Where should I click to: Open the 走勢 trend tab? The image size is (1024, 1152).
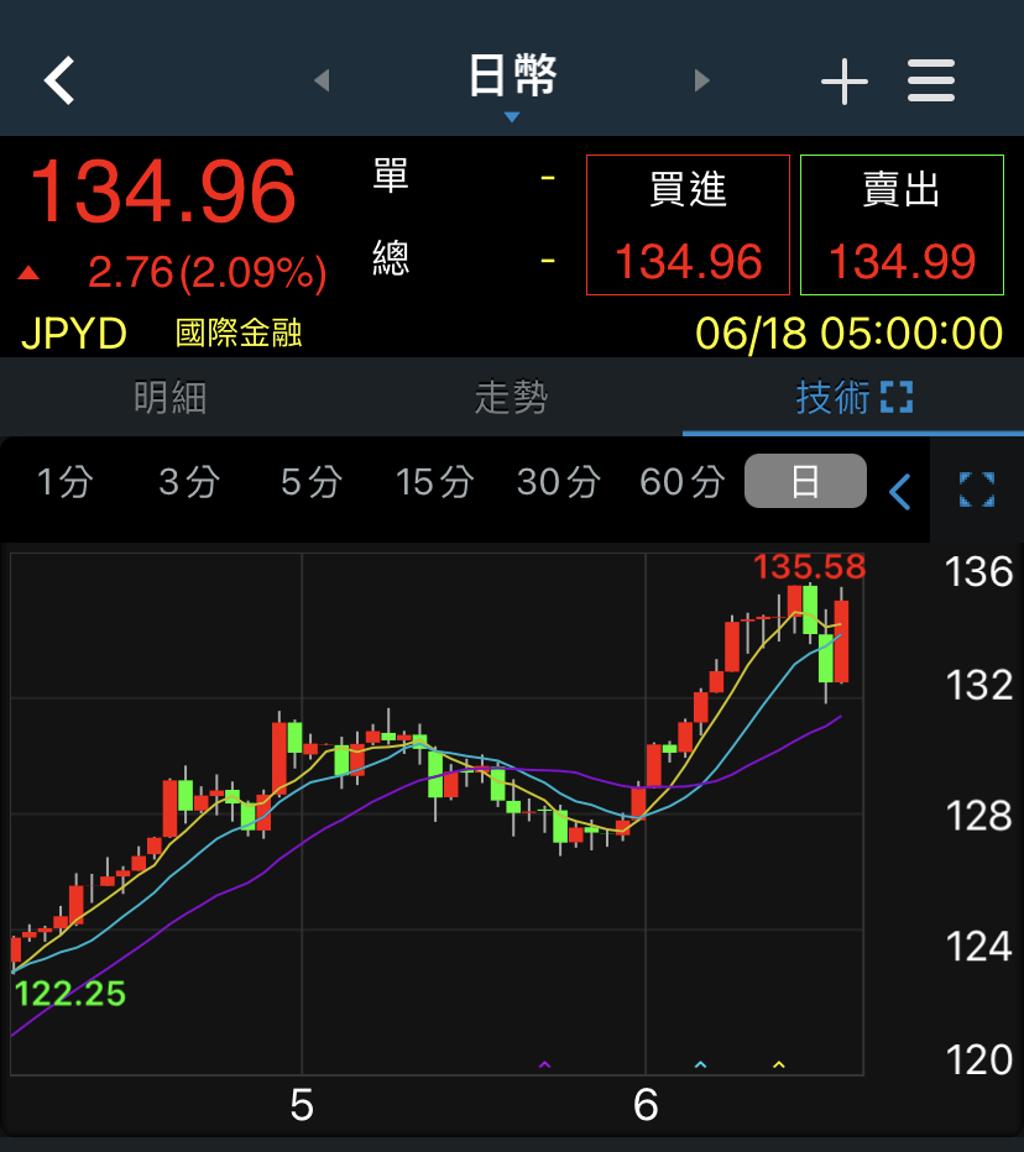pyautogui.click(x=512, y=397)
